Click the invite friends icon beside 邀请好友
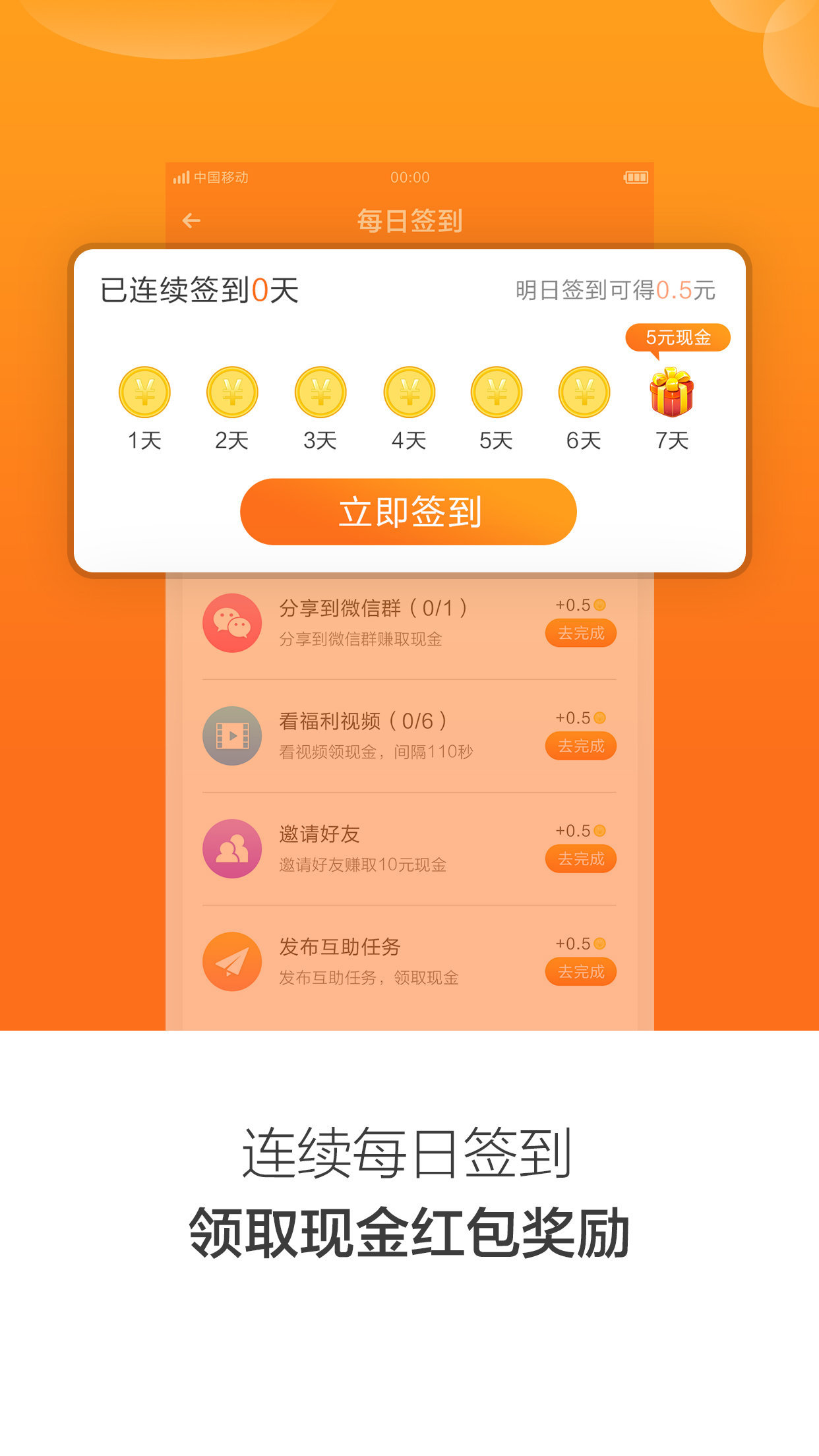Image resolution: width=819 pixels, height=1456 pixels. [x=232, y=849]
